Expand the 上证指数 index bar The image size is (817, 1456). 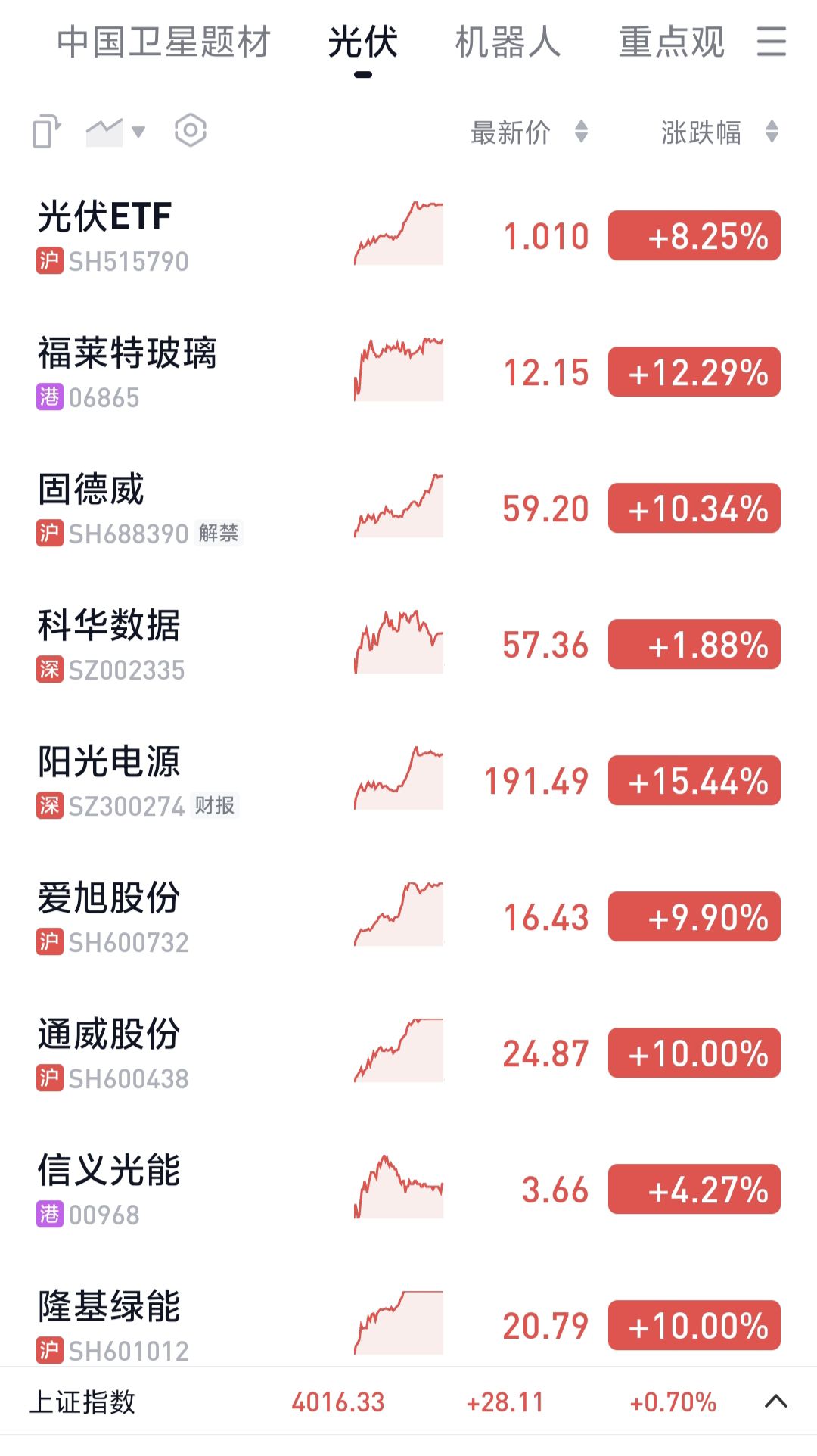coord(775,1402)
